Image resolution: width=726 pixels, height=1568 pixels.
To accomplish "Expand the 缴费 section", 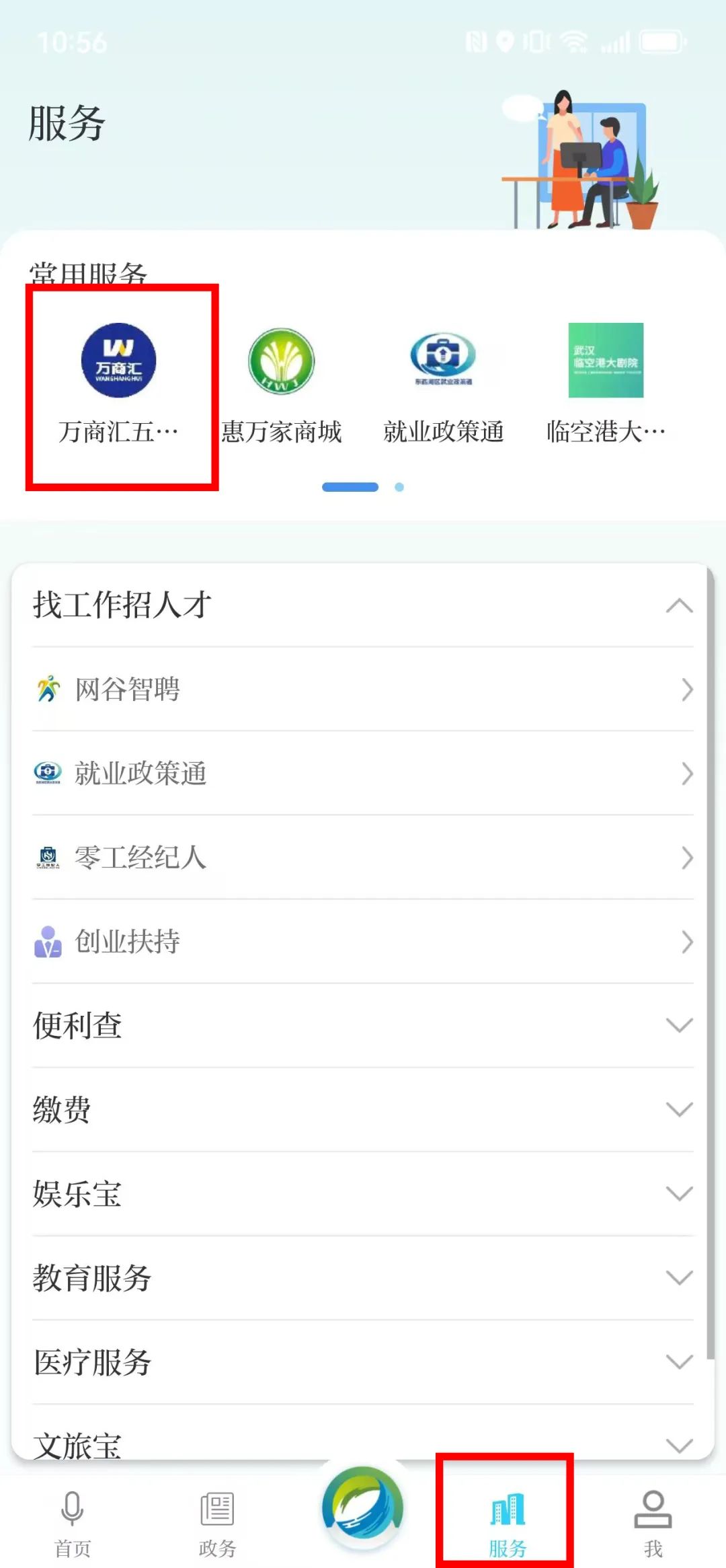I will point(363,1110).
